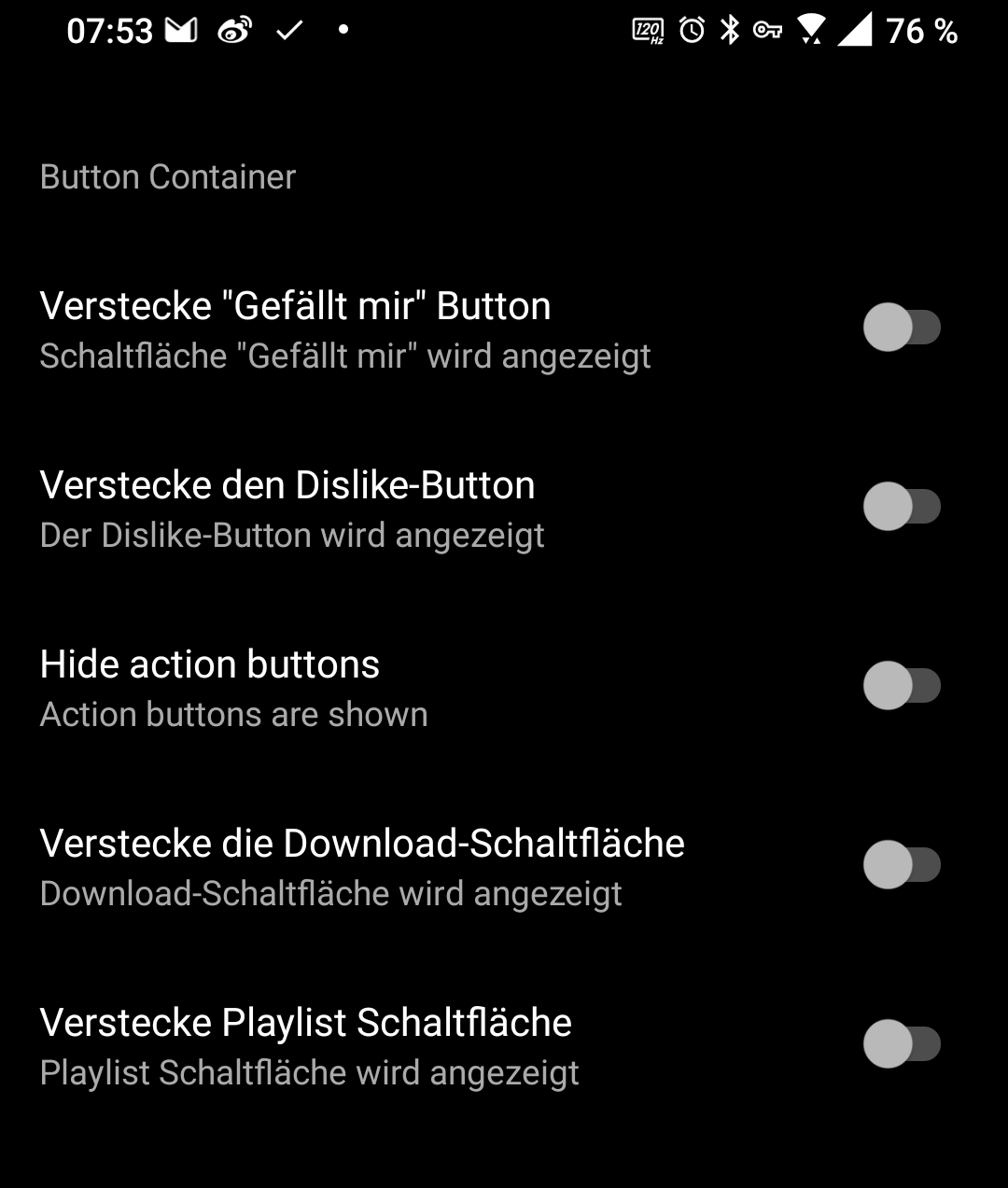This screenshot has height=1188, width=1008.
Task: Tap the alarm clock status icon
Action: click(x=691, y=29)
